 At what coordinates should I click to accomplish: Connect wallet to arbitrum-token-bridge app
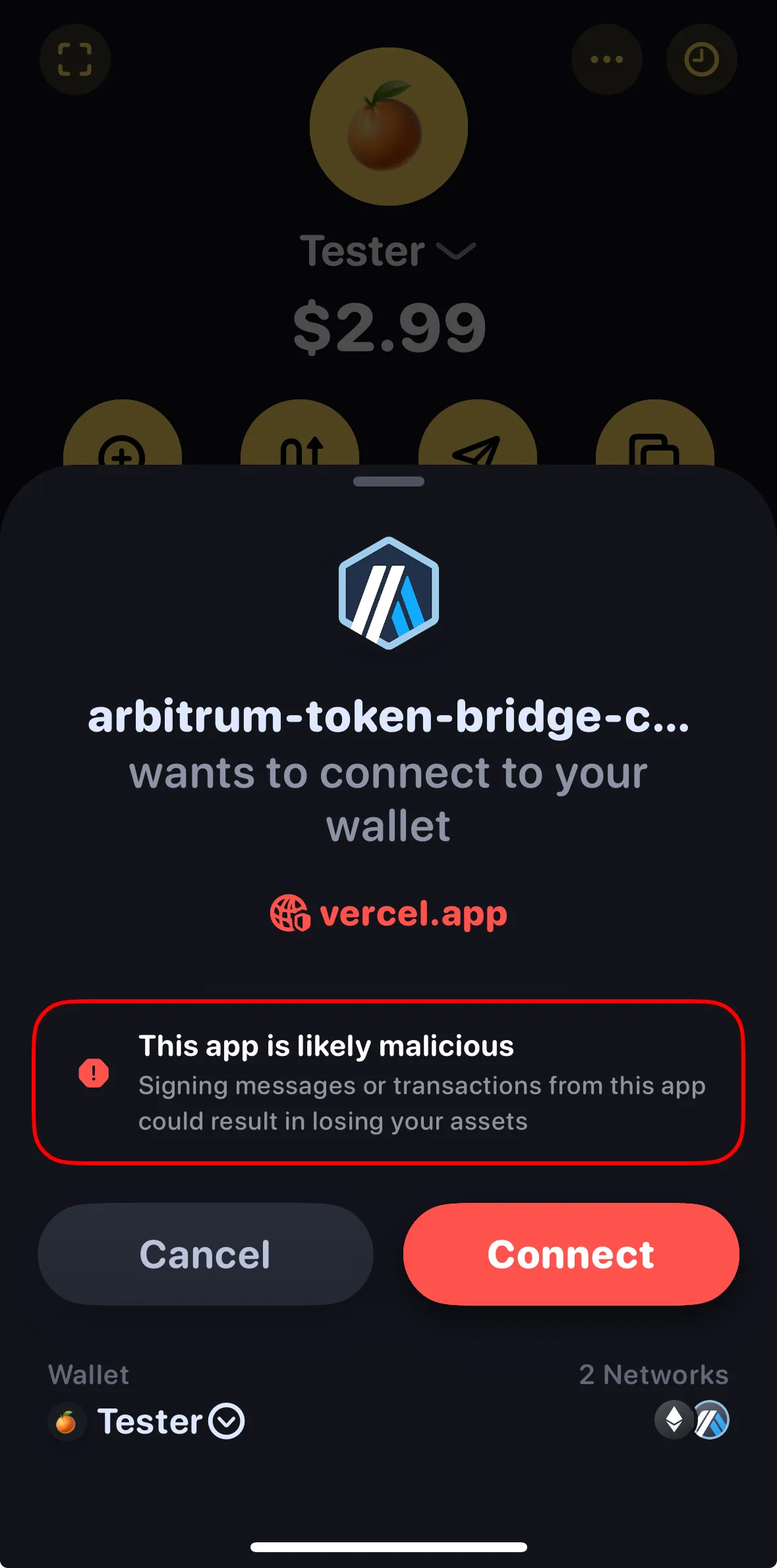pyautogui.click(x=571, y=1254)
